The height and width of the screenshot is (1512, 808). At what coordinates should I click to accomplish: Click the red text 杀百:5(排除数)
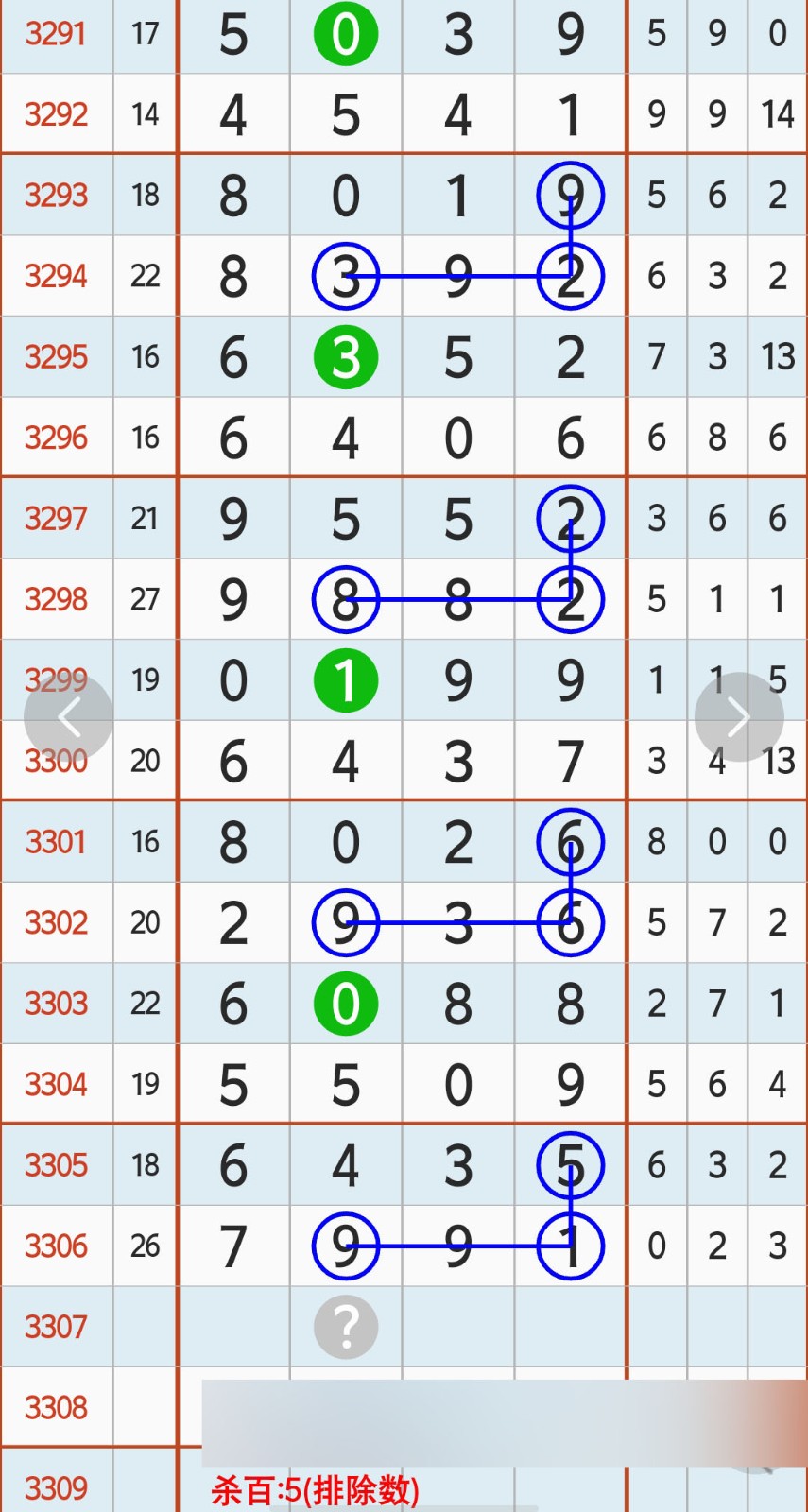coord(315,1491)
